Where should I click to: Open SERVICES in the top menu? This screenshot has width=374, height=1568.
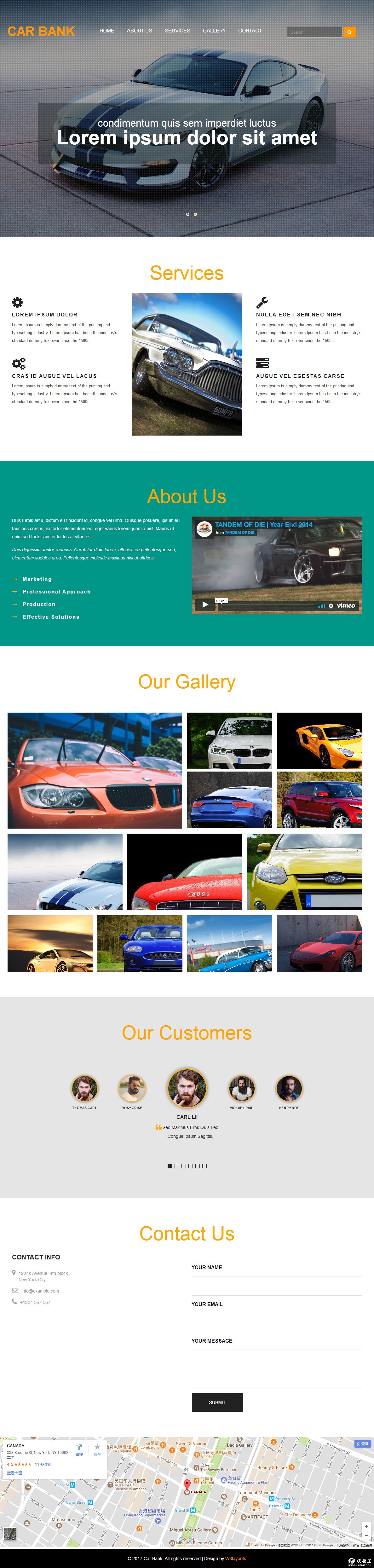click(x=178, y=31)
